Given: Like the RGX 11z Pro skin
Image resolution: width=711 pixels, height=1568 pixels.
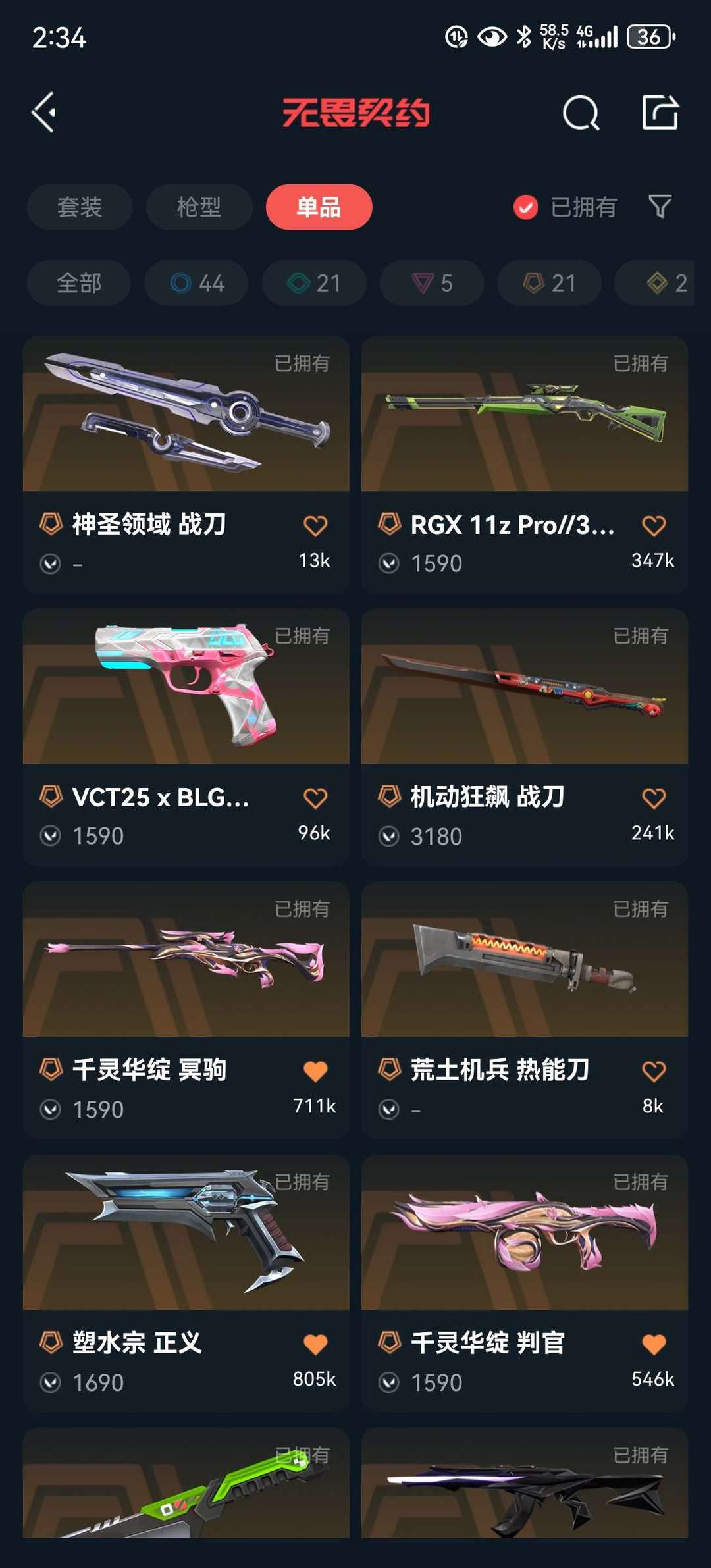Looking at the screenshot, I should click(x=654, y=525).
